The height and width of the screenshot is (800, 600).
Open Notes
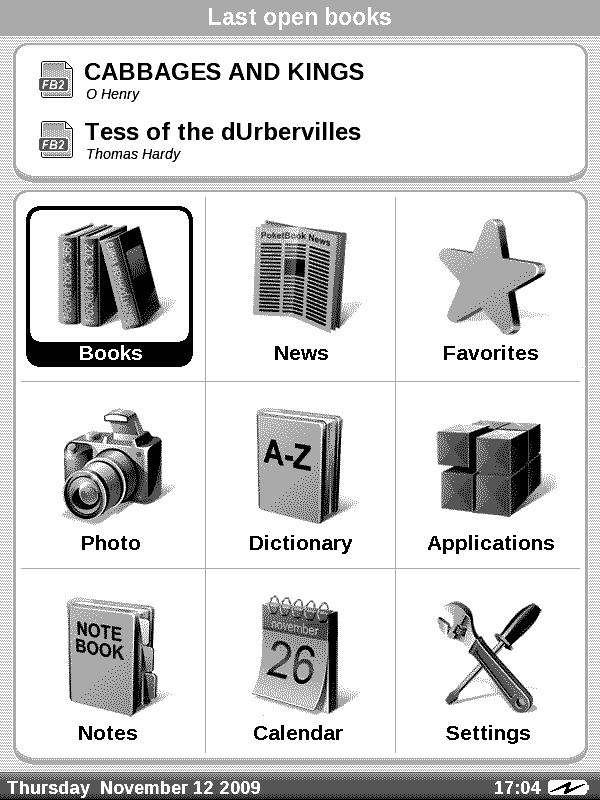pyautogui.click(x=110, y=667)
